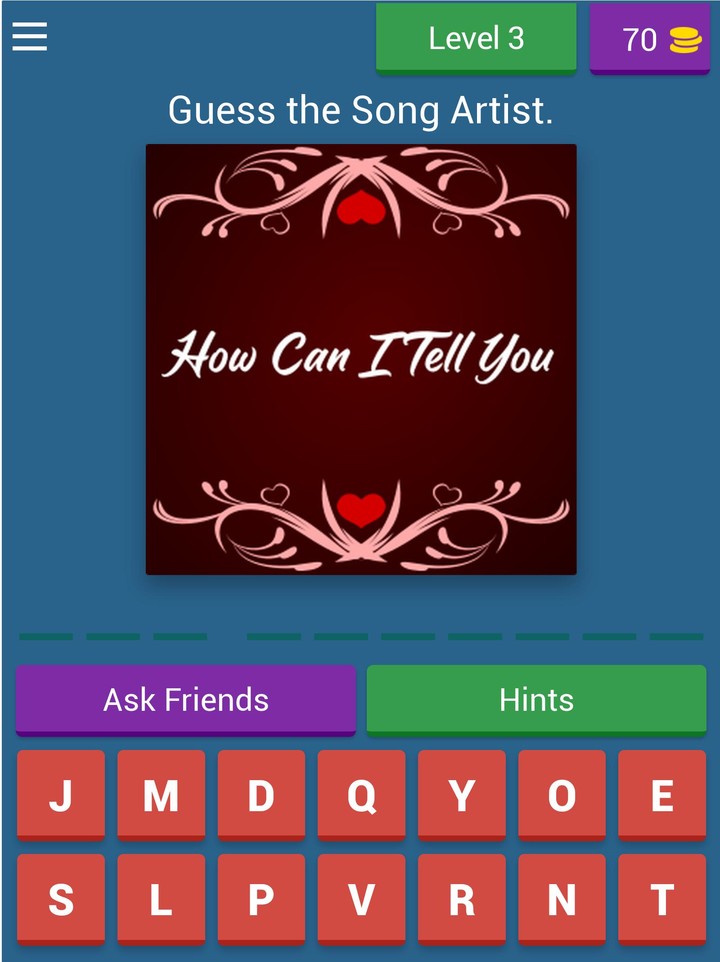Tap the letter Q tile

point(361,796)
